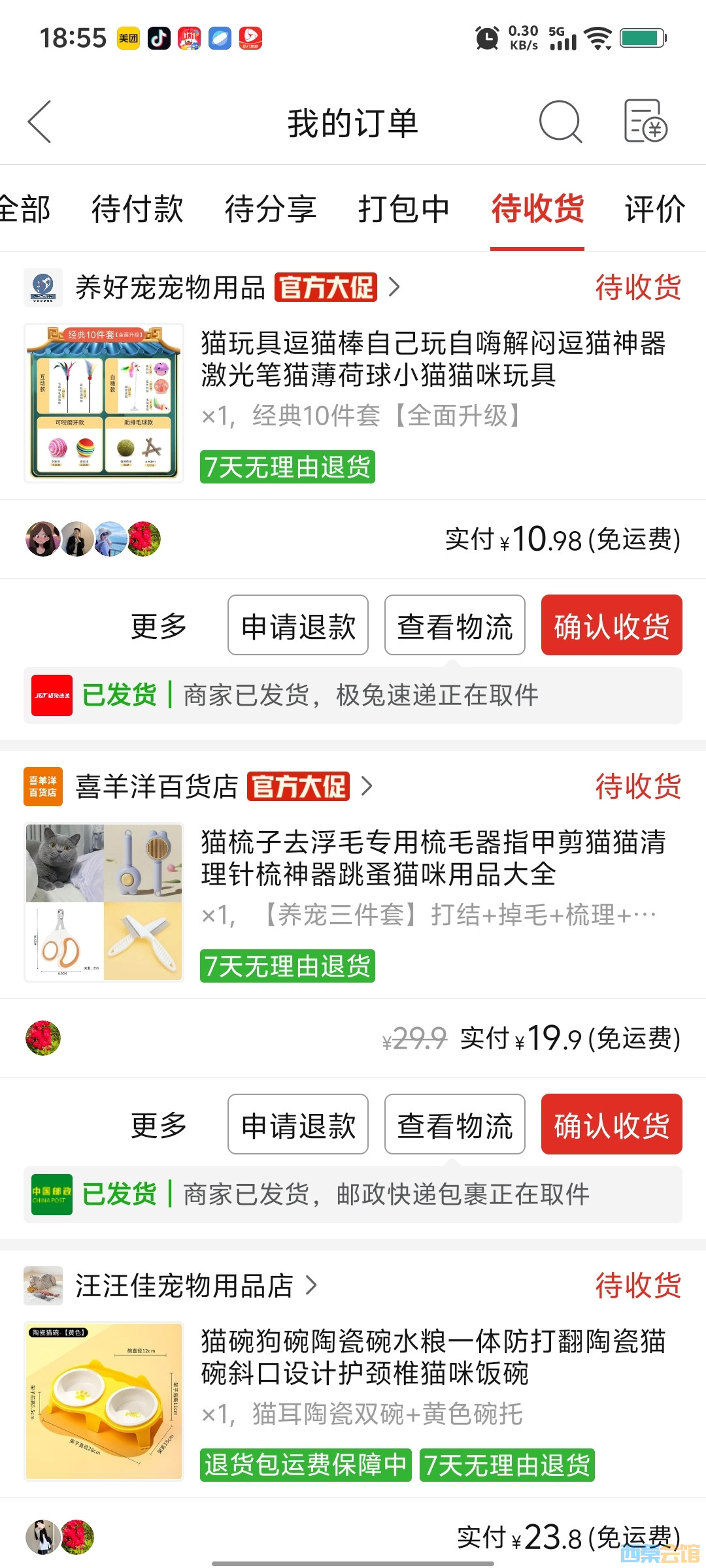Open the 邮政快递包裹 shipping status row
Screen dimensions: 706x1568
pos(353,1195)
